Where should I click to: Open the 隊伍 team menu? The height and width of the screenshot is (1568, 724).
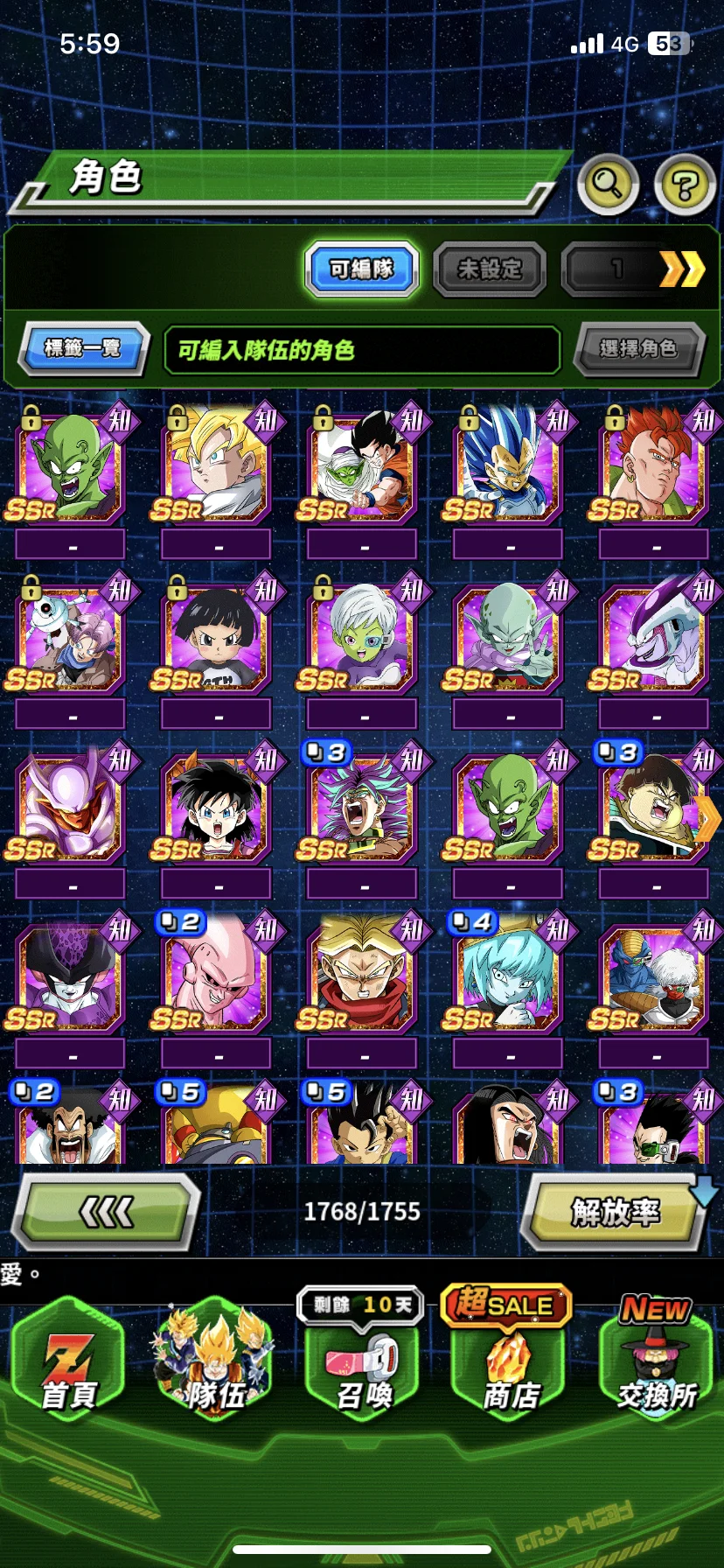tap(215, 1365)
